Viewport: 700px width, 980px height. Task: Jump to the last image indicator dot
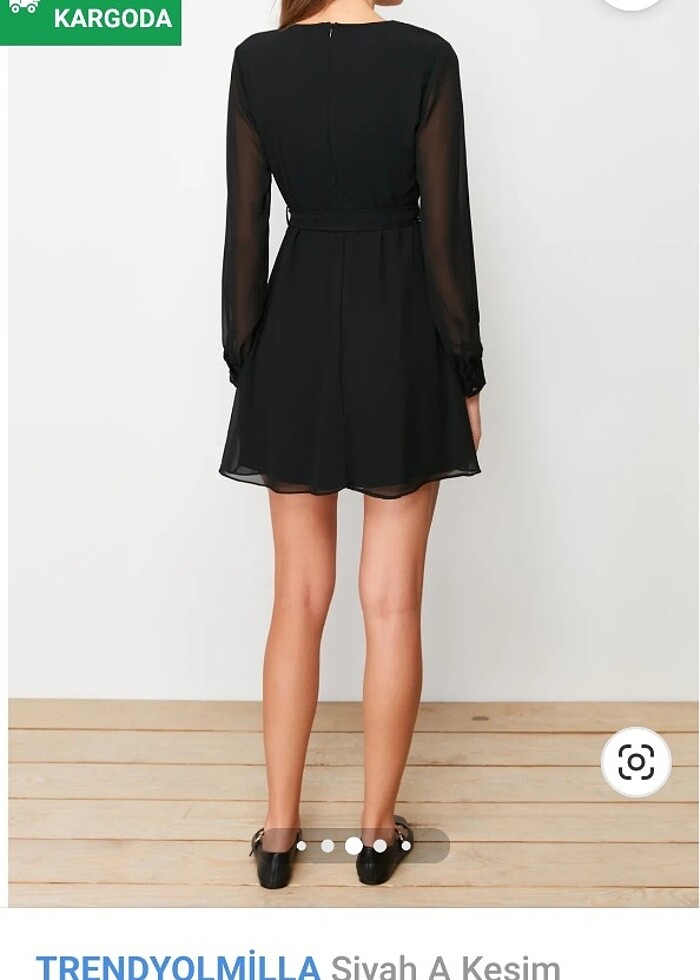pos(406,846)
